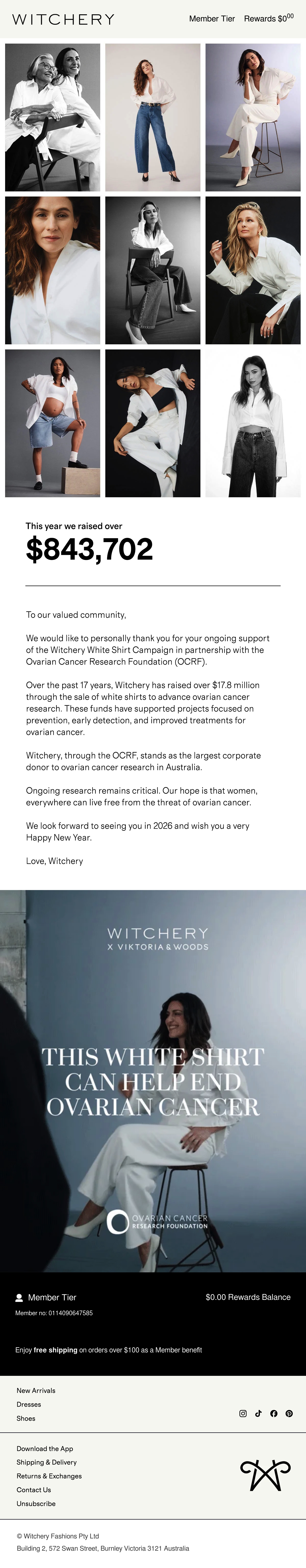306x1568 pixels.
Task: Tap the $0.00 Rewards Balance text
Action: click(248, 1297)
